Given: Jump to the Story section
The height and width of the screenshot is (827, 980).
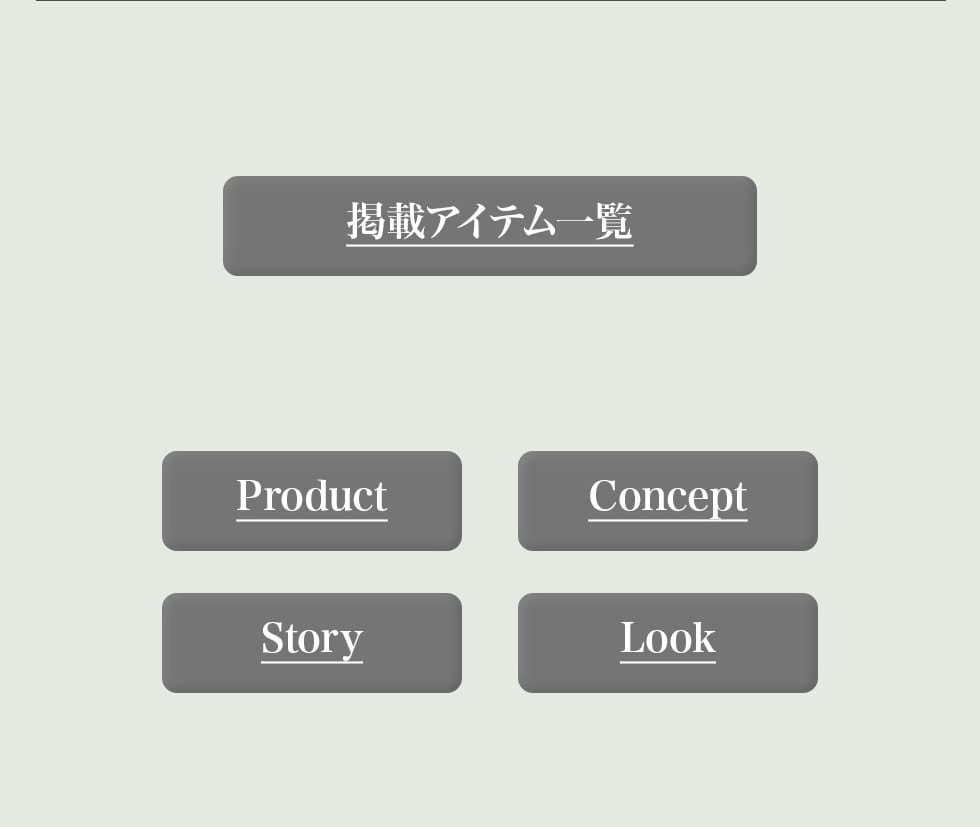Looking at the screenshot, I should tap(312, 642).
